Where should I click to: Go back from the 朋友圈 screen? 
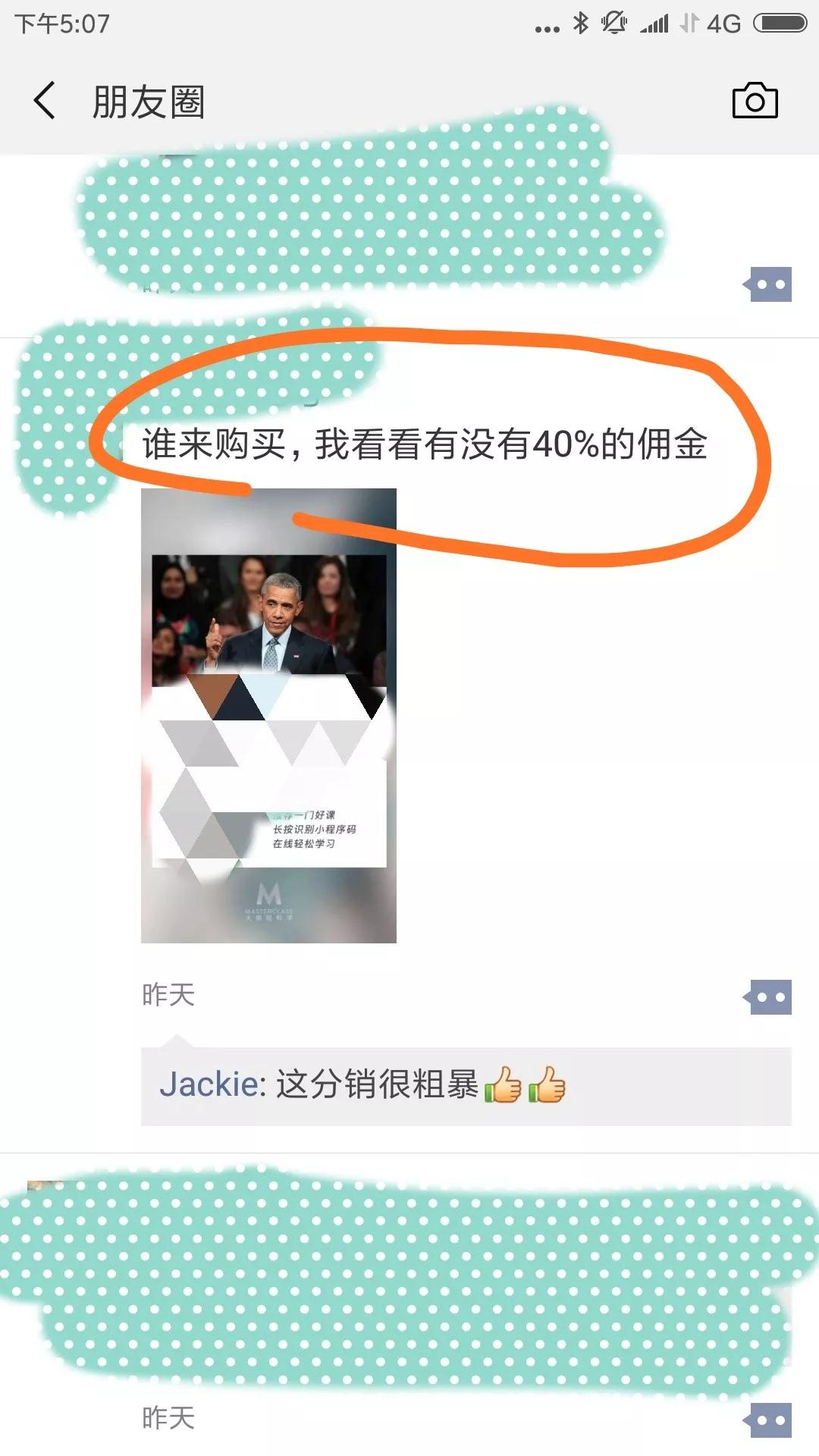[x=45, y=101]
